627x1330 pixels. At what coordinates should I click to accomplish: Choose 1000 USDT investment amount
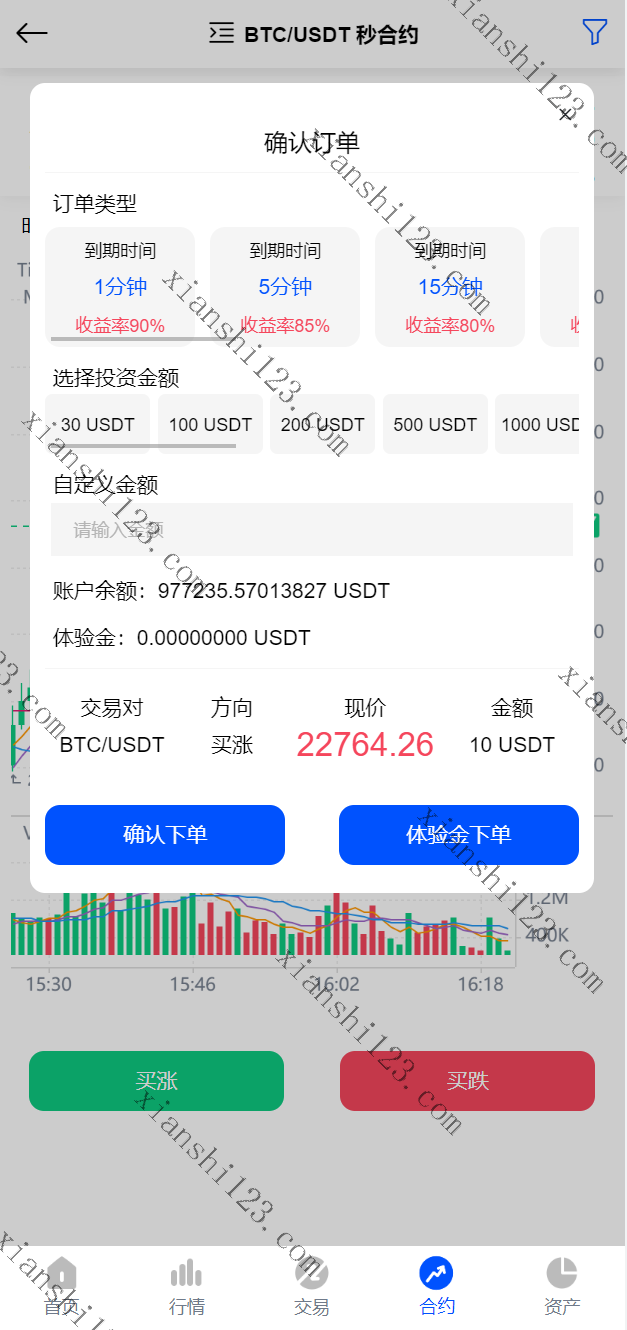(x=538, y=424)
